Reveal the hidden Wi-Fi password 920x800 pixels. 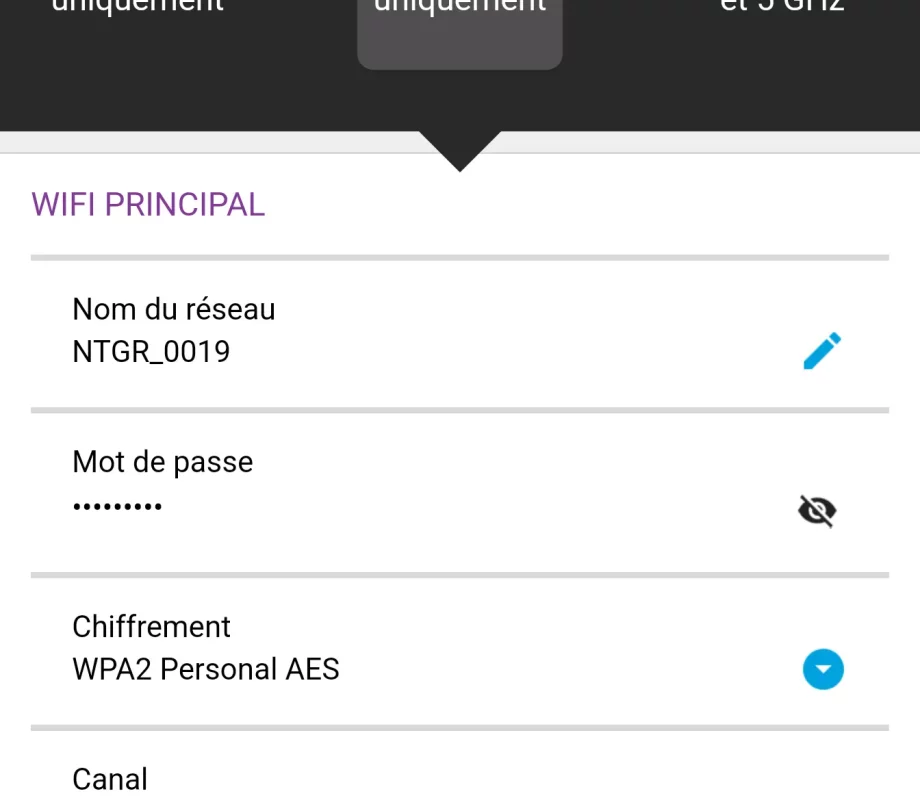(817, 511)
